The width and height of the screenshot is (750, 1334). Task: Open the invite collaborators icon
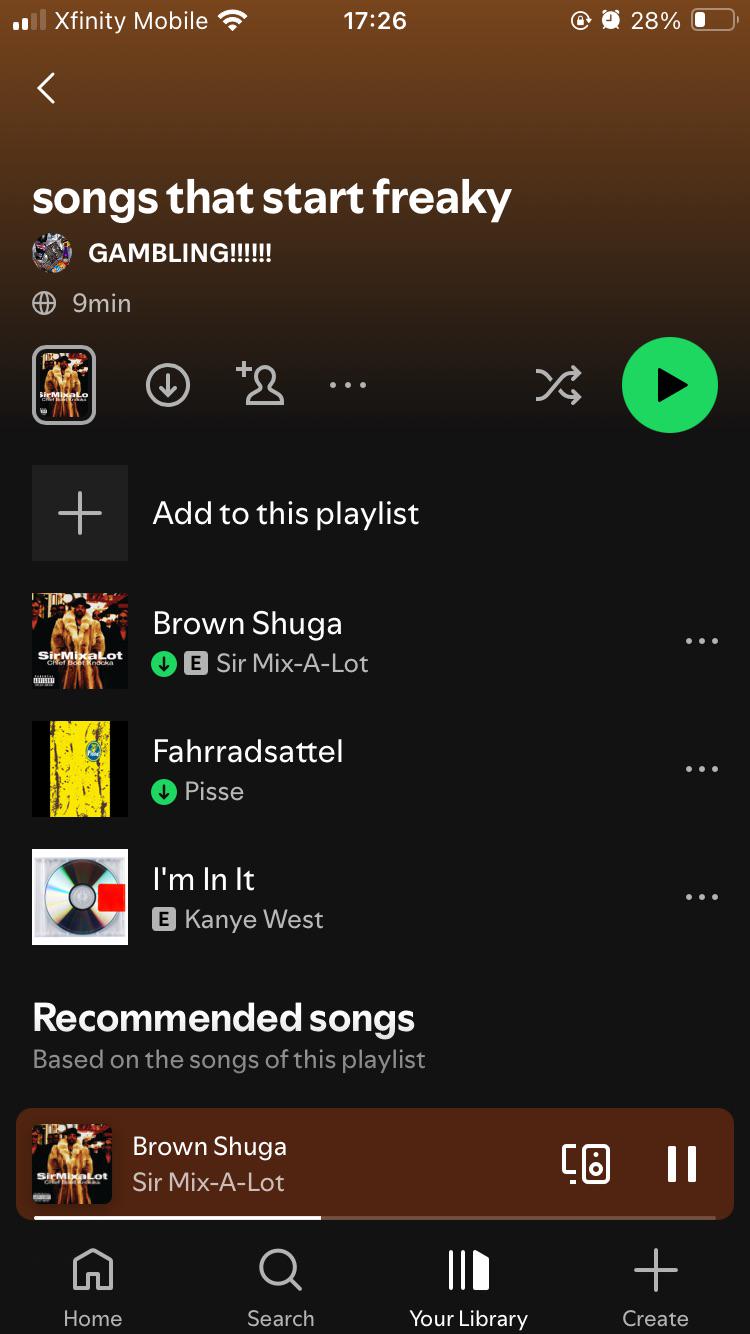click(260, 384)
